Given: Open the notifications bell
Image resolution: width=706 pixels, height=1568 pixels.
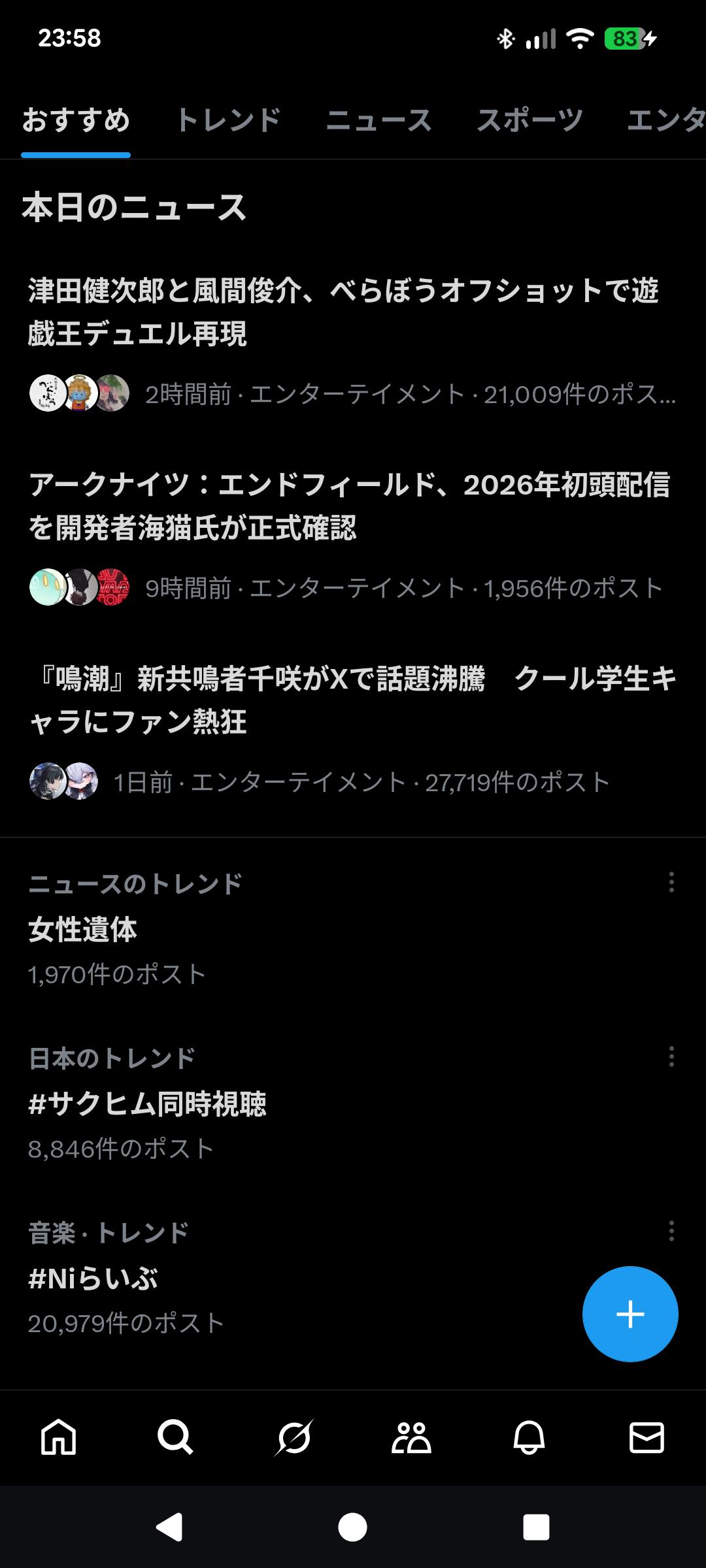Looking at the screenshot, I should tap(529, 1438).
